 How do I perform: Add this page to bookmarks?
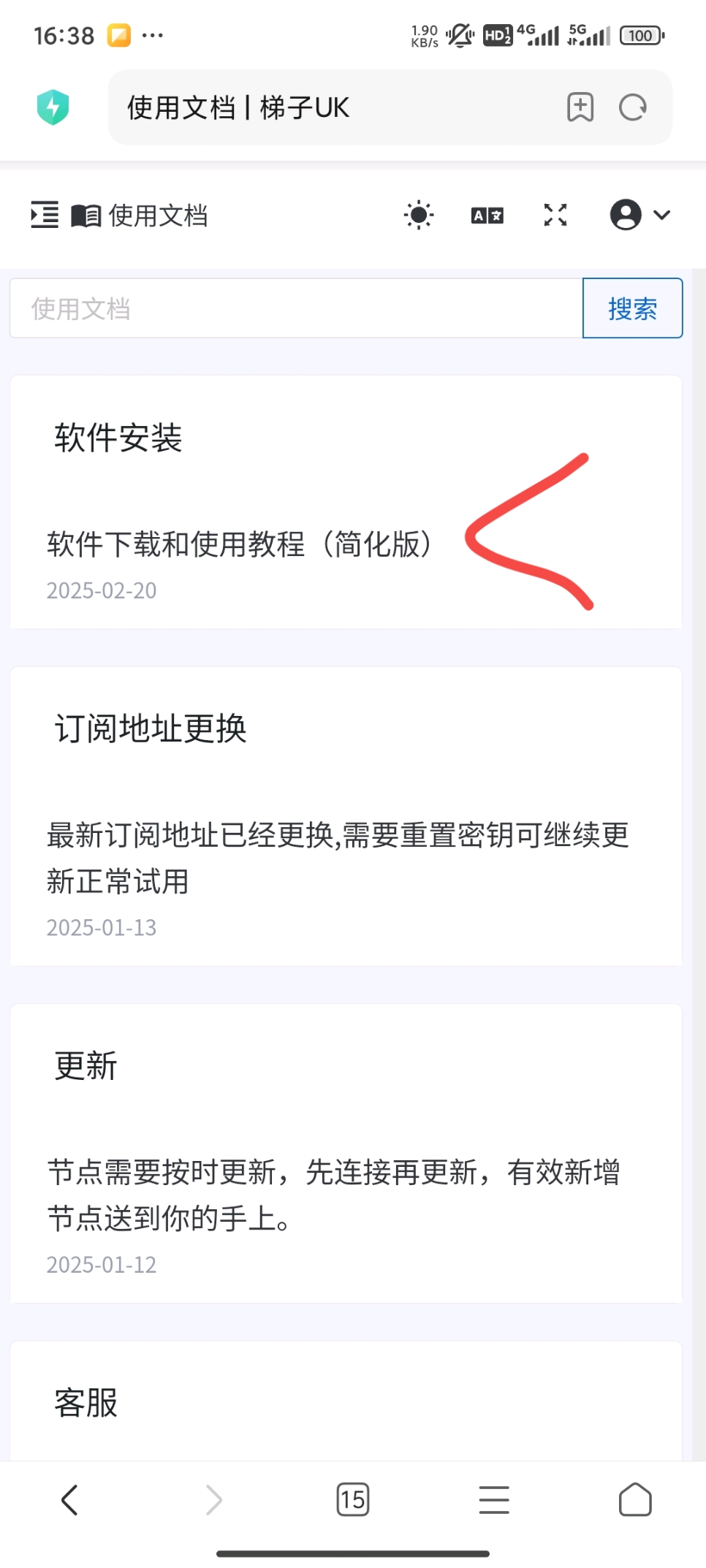coord(580,107)
